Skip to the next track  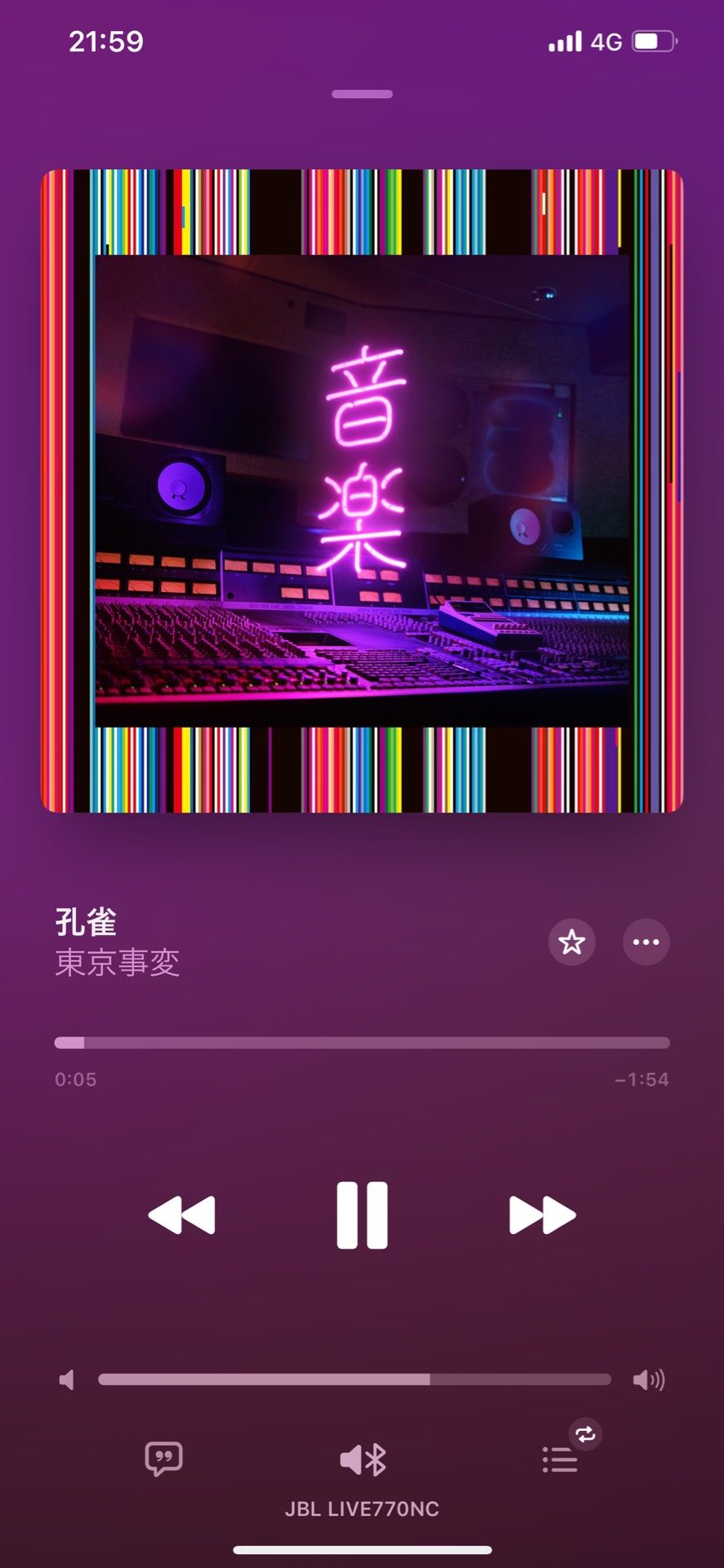542,1214
